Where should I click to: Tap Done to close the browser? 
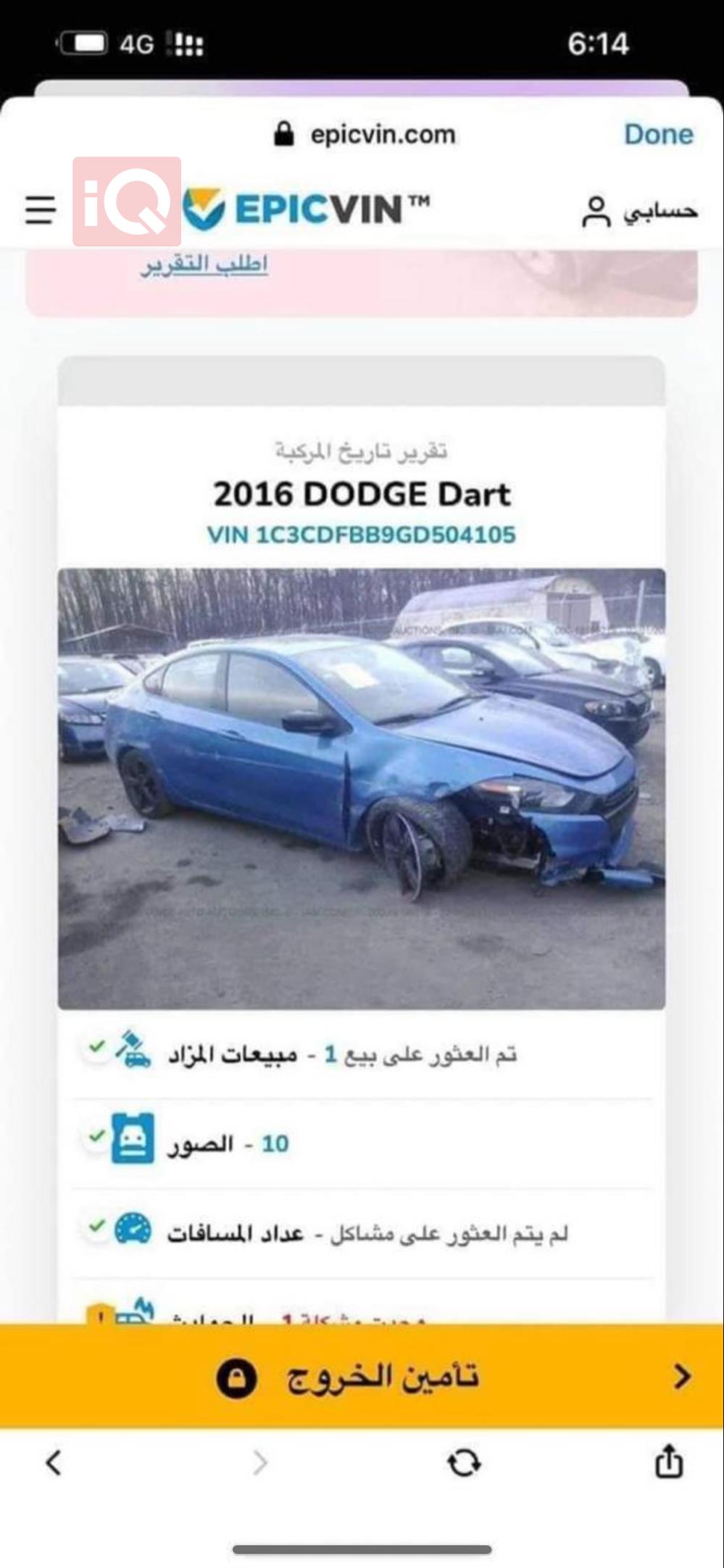coord(658,134)
